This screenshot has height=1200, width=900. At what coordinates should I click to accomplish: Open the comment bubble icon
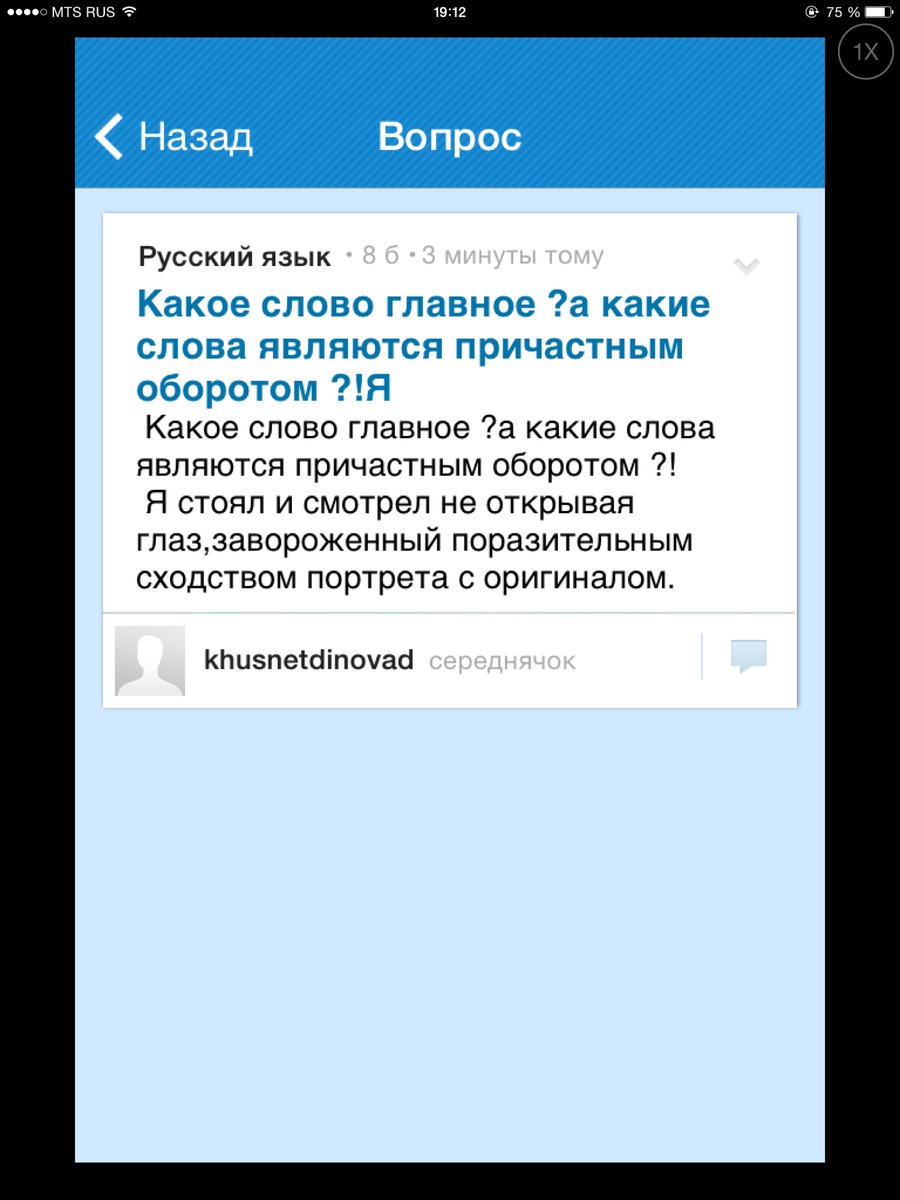(x=748, y=657)
